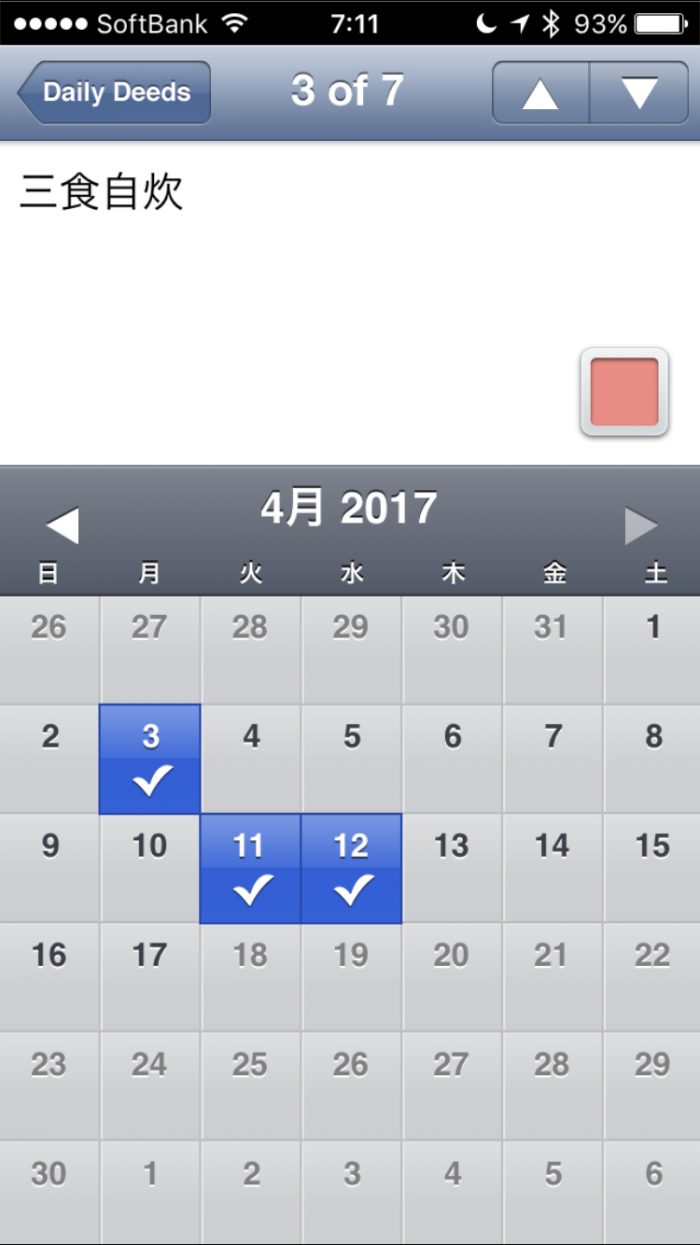Open the red color swatch picker
Screen dimensions: 700x1245
click(x=624, y=392)
